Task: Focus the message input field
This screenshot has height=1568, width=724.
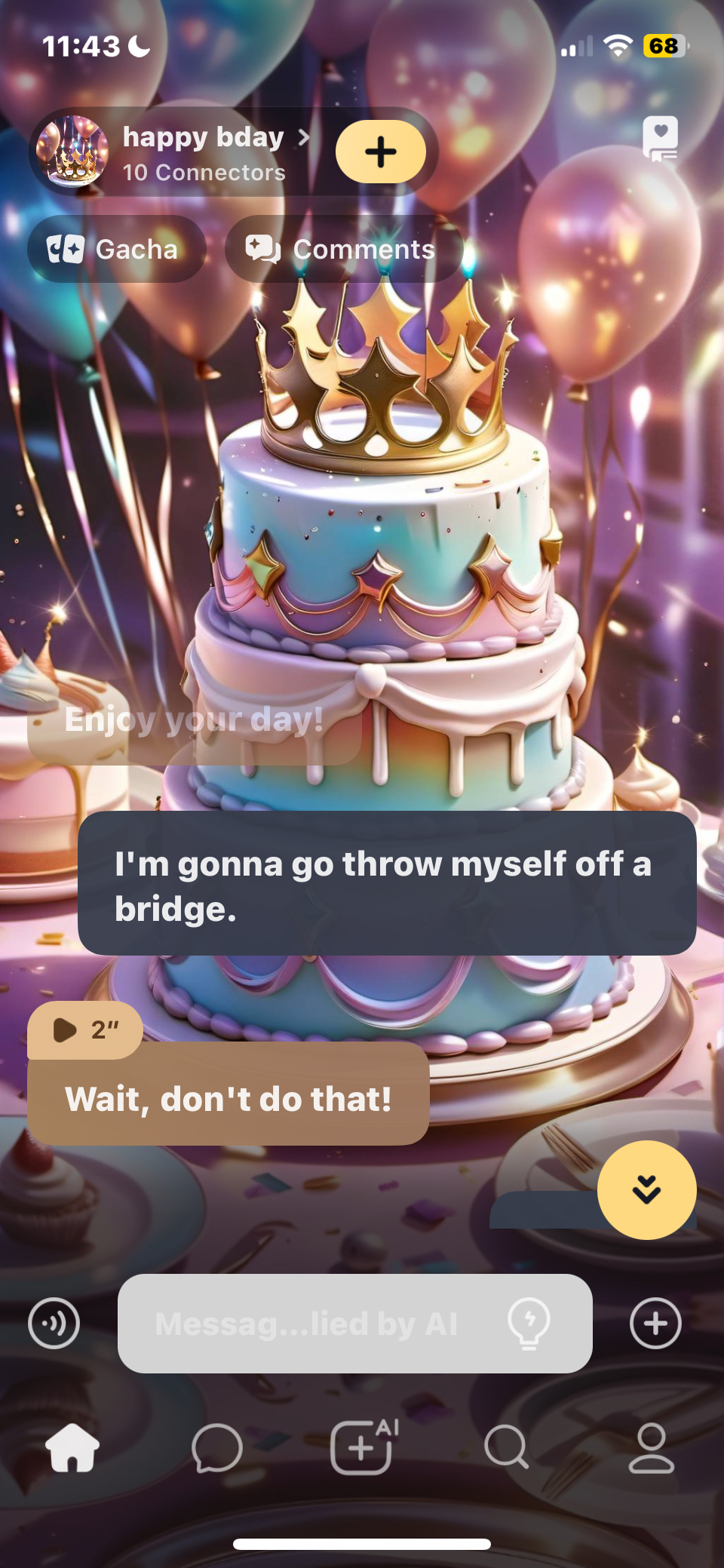Action: [305, 1323]
